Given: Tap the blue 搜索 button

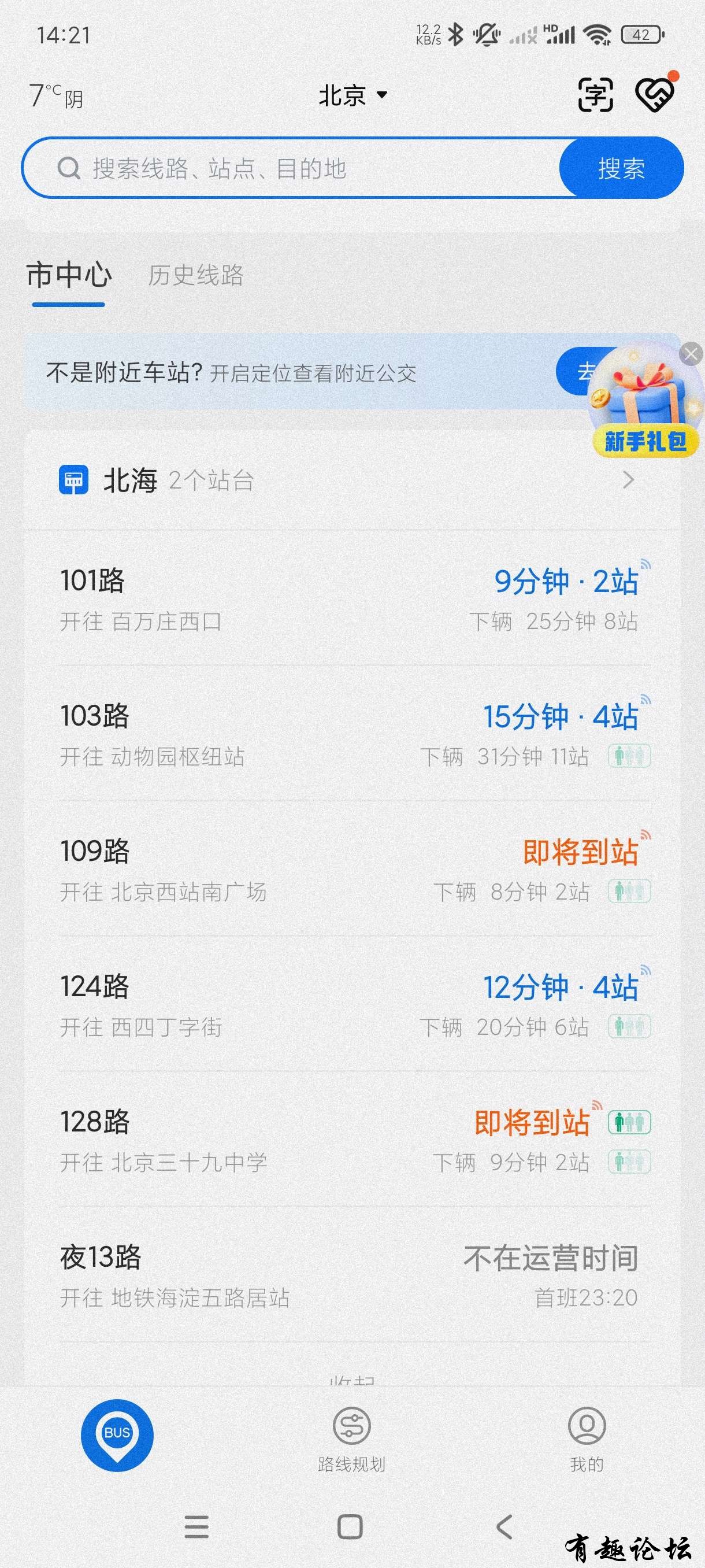Looking at the screenshot, I should (x=621, y=169).
